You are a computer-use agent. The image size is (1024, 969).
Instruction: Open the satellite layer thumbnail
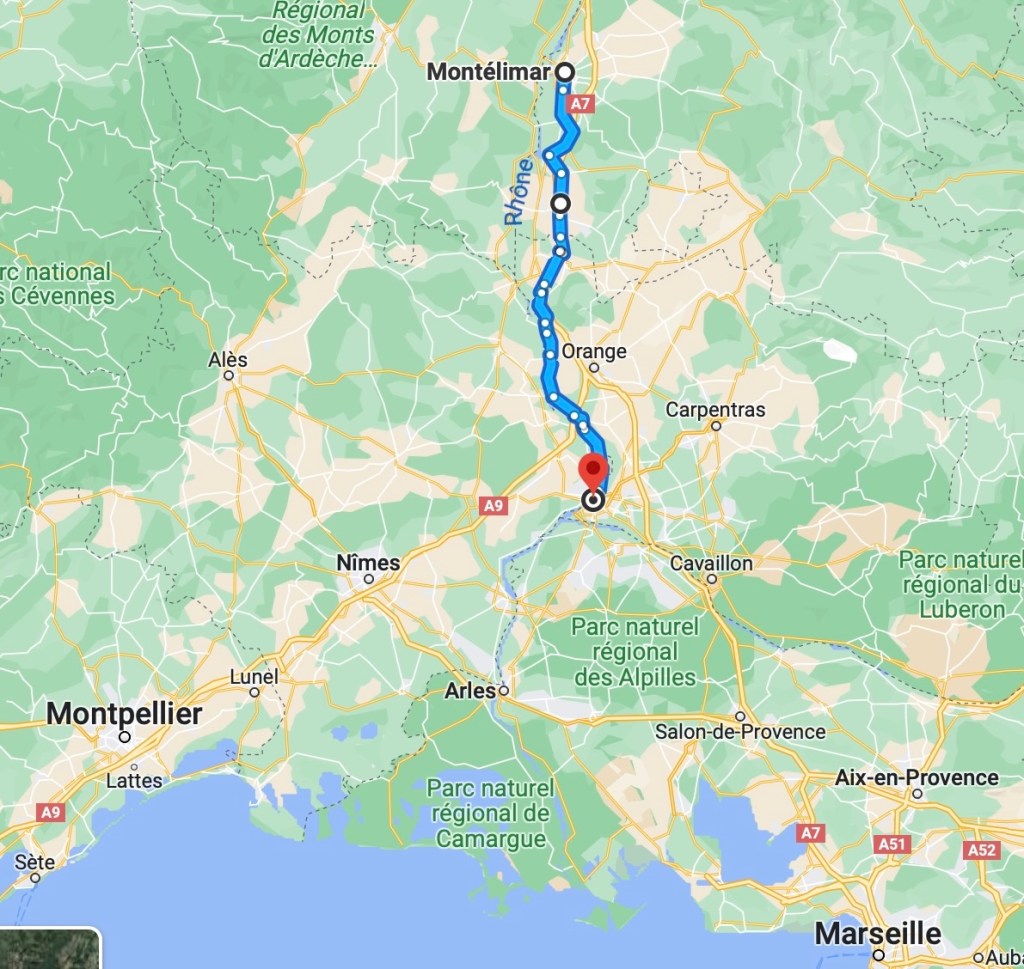(50, 950)
